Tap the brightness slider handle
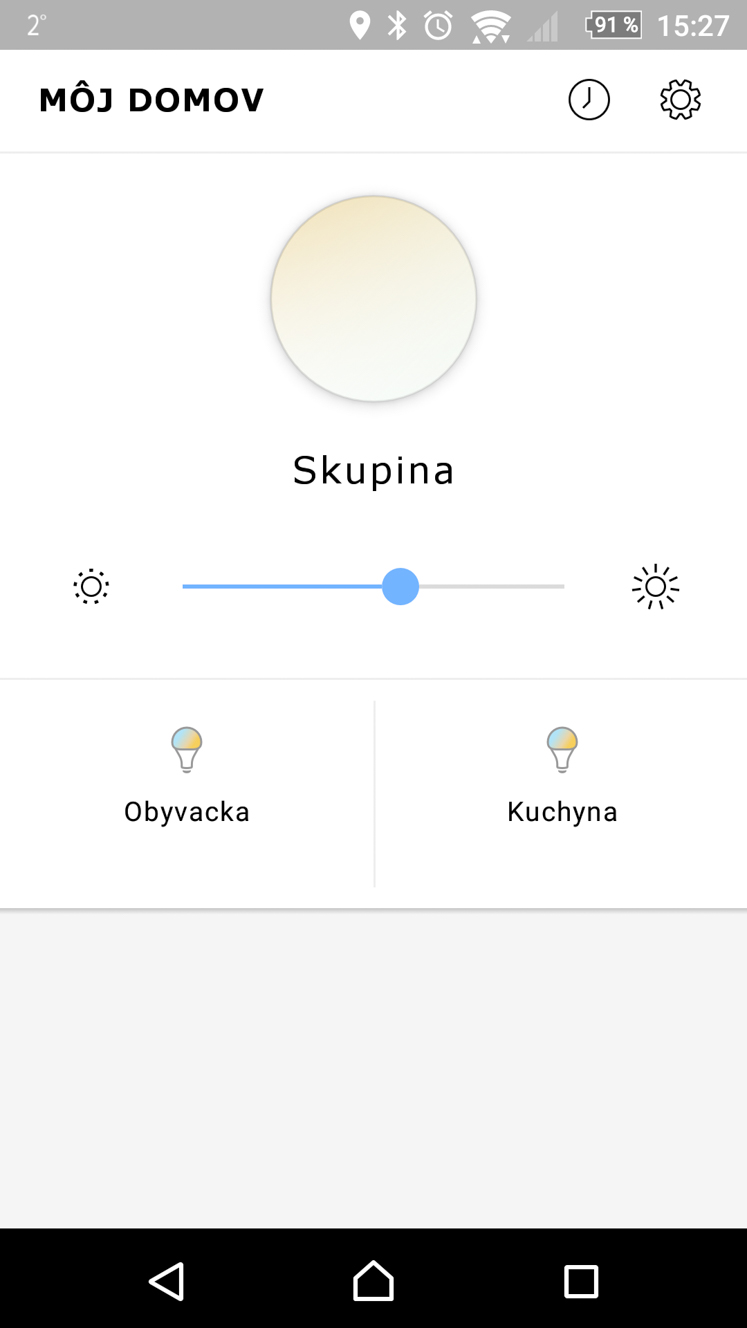Screen dimensions: 747x1328 coord(400,587)
